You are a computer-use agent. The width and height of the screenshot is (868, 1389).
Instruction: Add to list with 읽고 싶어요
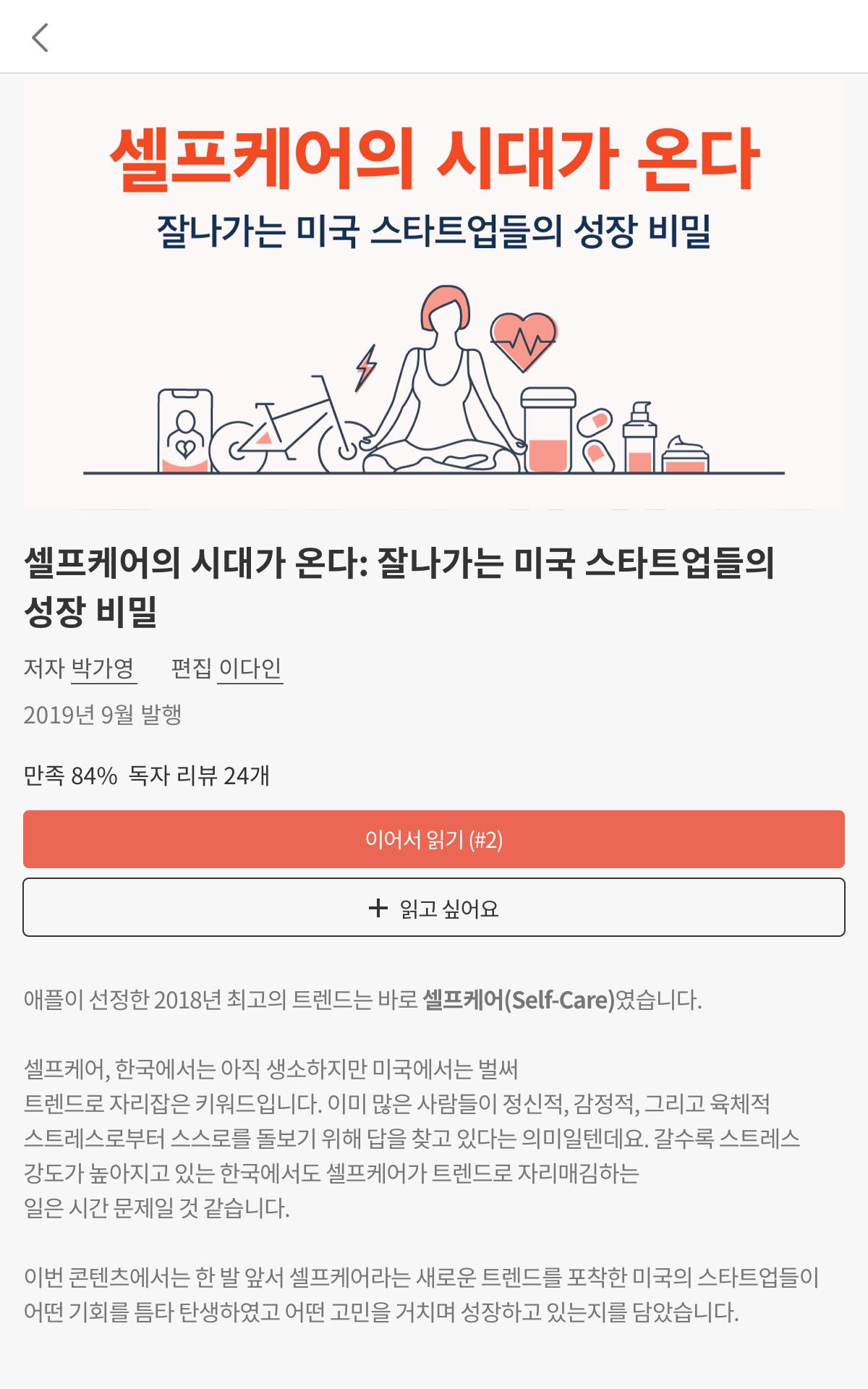pos(433,908)
